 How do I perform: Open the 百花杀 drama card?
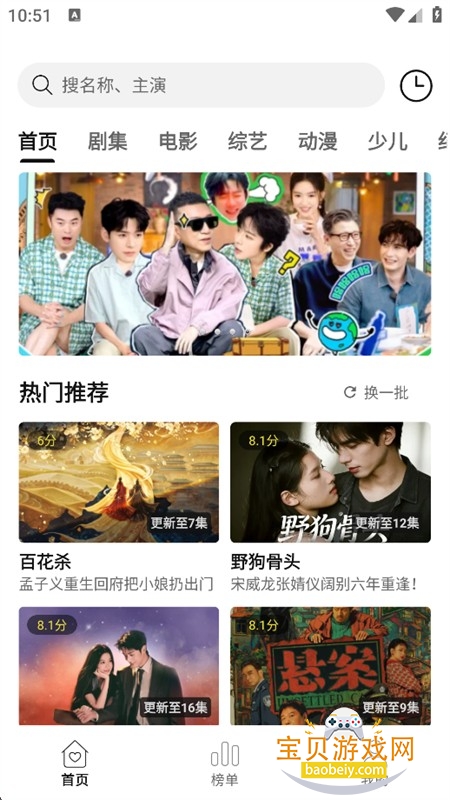click(119, 508)
